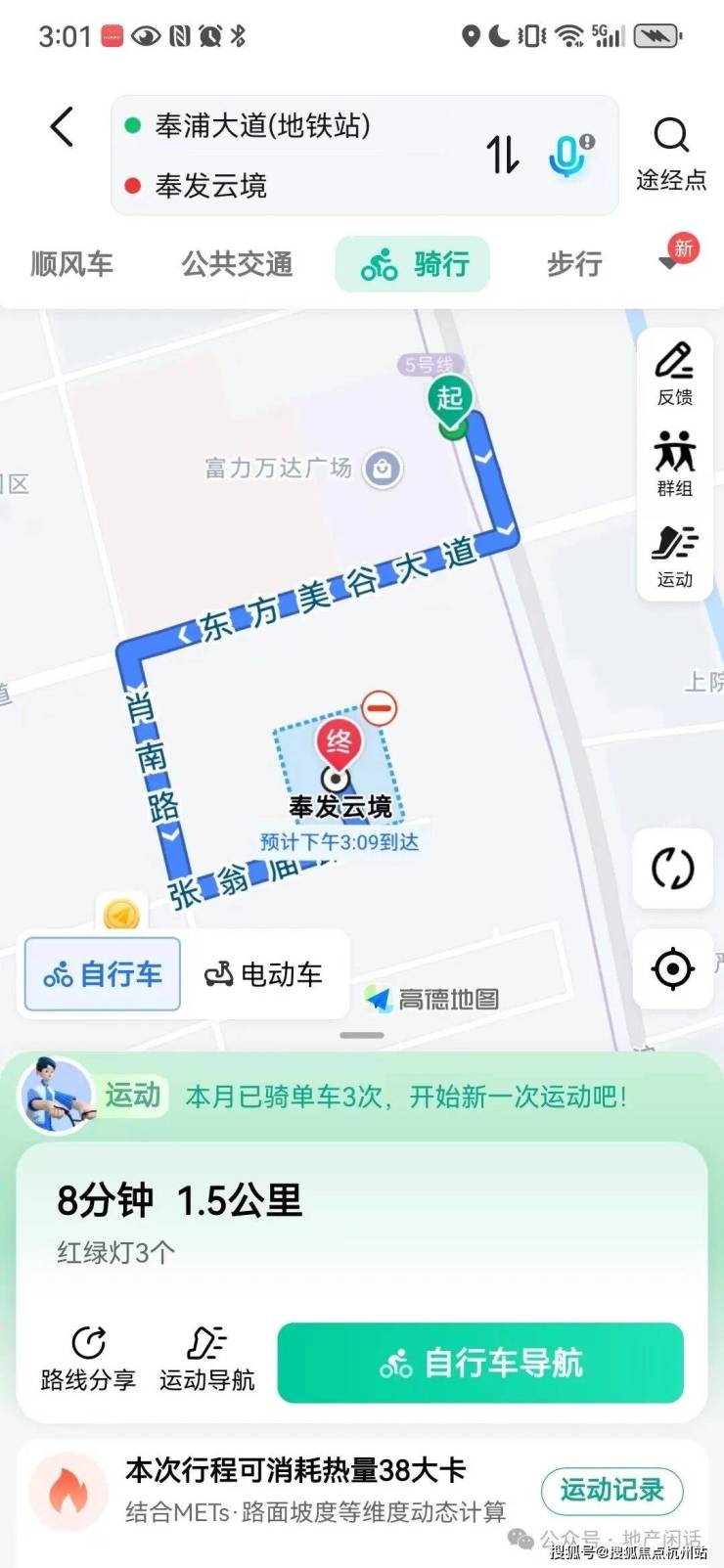Start 自行车导航 navigation
This screenshot has height=1568, width=724.
480,1363
